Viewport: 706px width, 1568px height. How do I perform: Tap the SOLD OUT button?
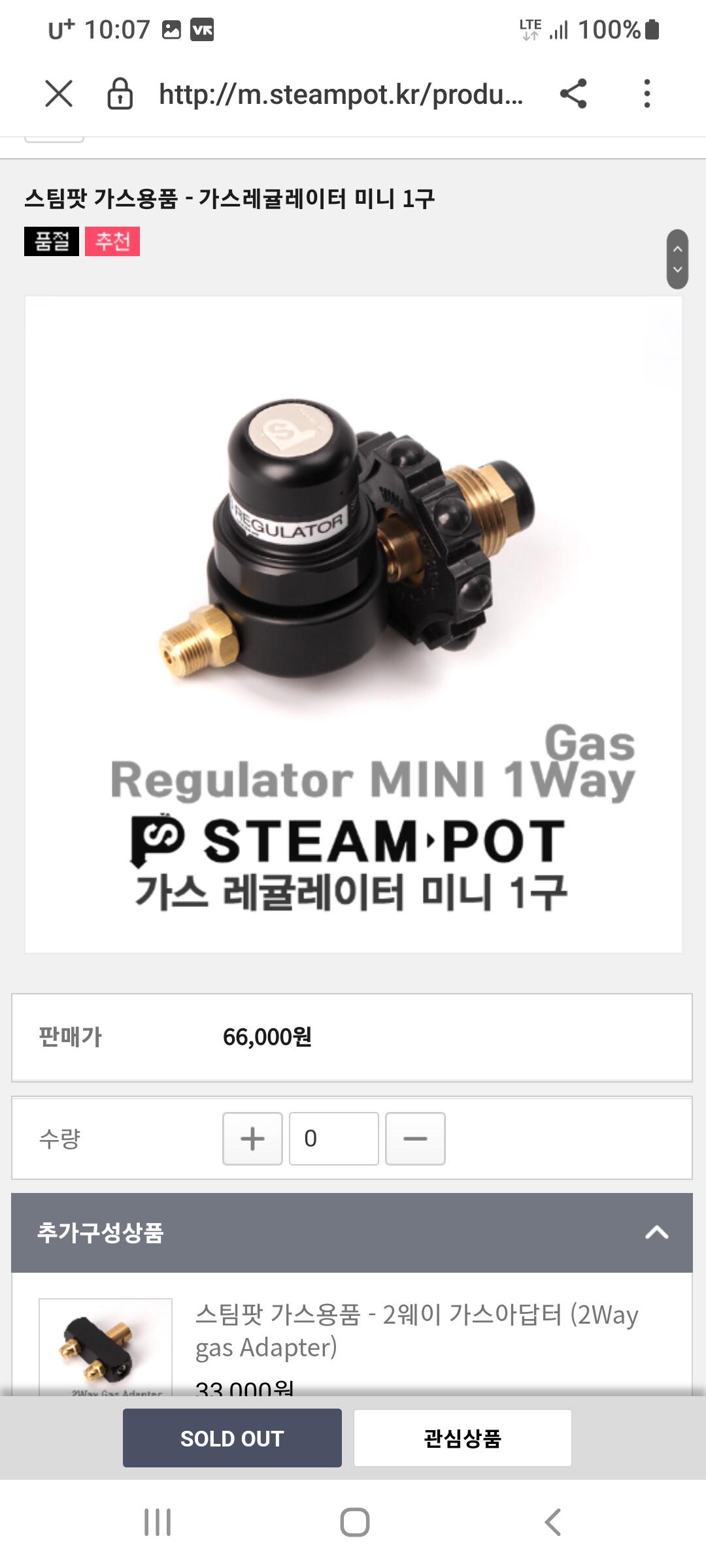coord(232,1438)
